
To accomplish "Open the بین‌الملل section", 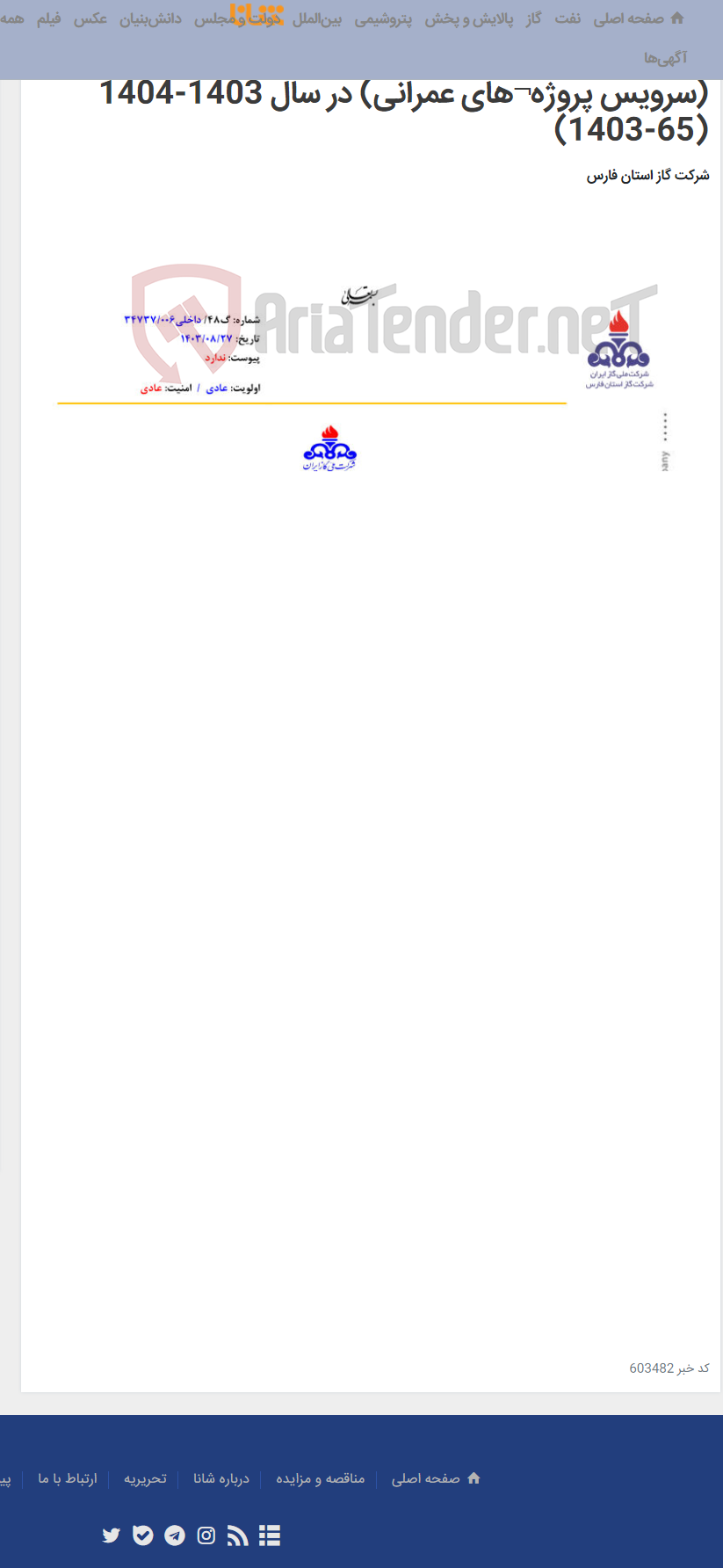I will (x=316, y=18).
